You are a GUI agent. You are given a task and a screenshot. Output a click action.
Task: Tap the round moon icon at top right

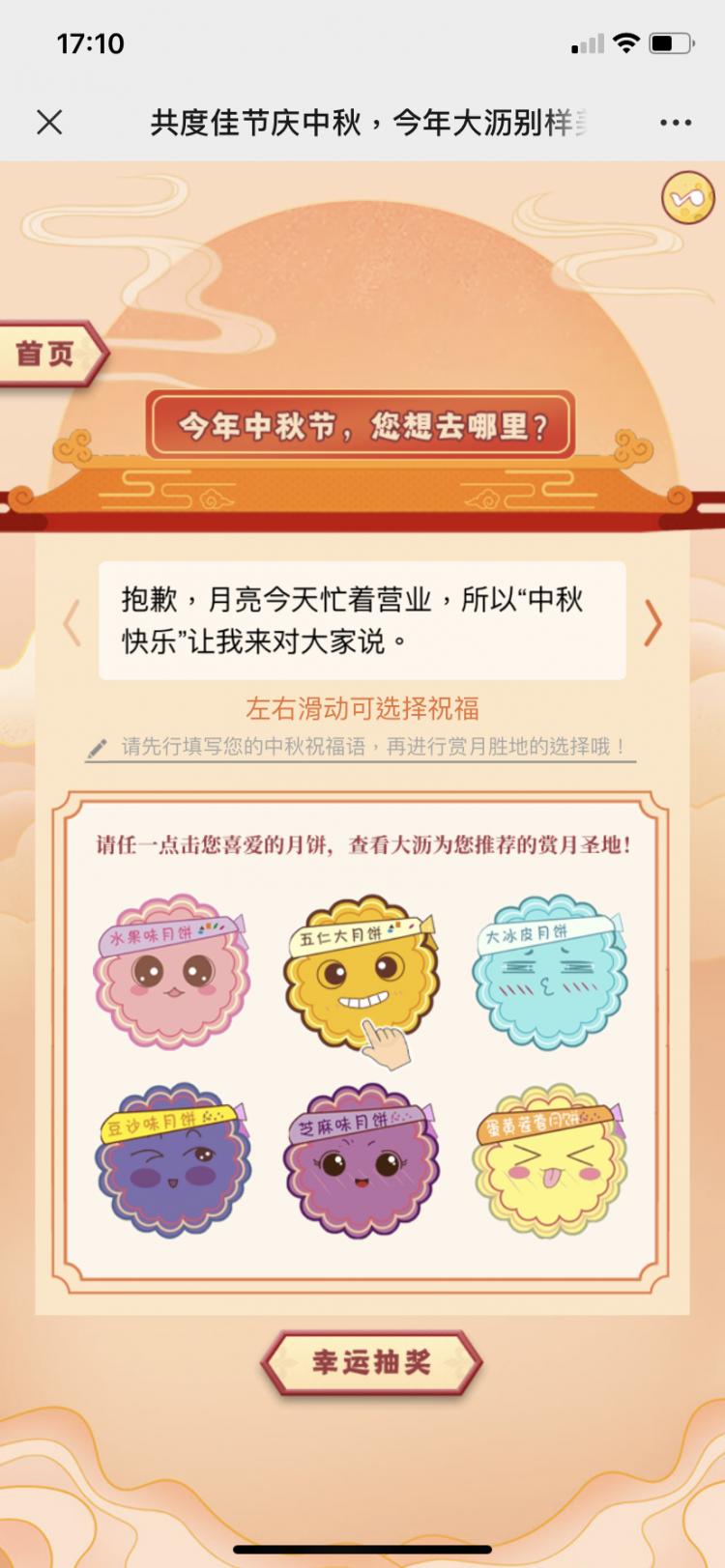pyautogui.click(x=687, y=198)
